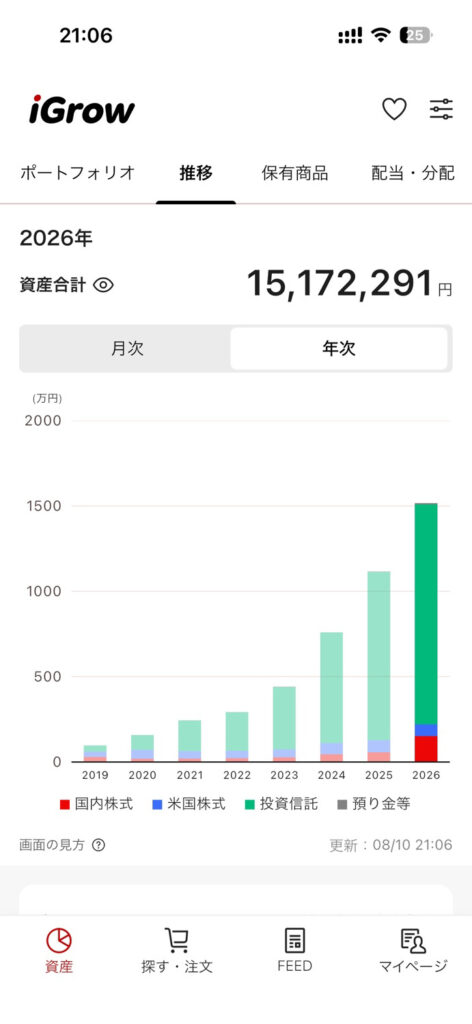
Task: Go to the 保有商品 tab
Action: 294,173
